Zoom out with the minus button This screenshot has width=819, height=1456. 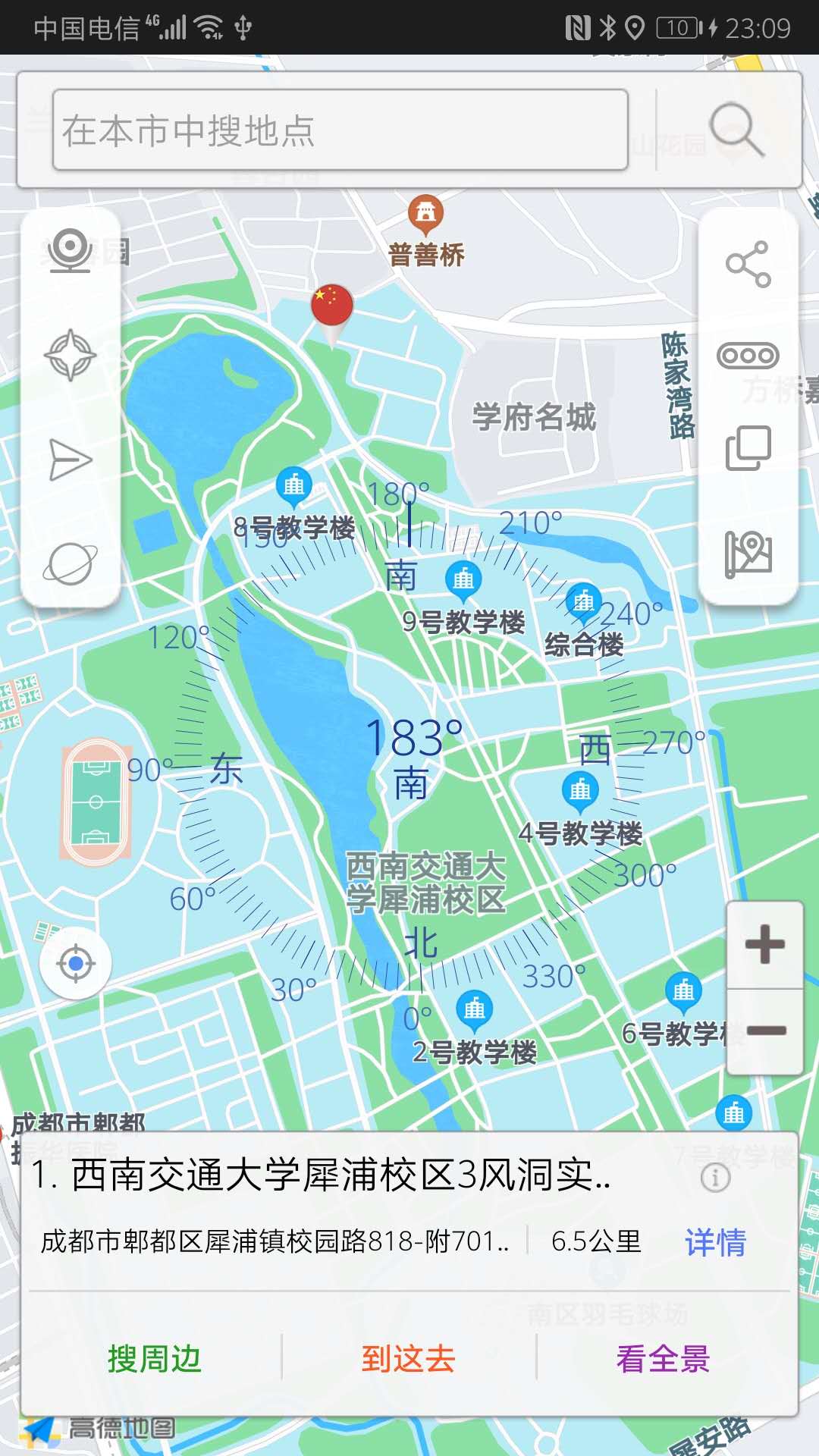coord(766,1031)
